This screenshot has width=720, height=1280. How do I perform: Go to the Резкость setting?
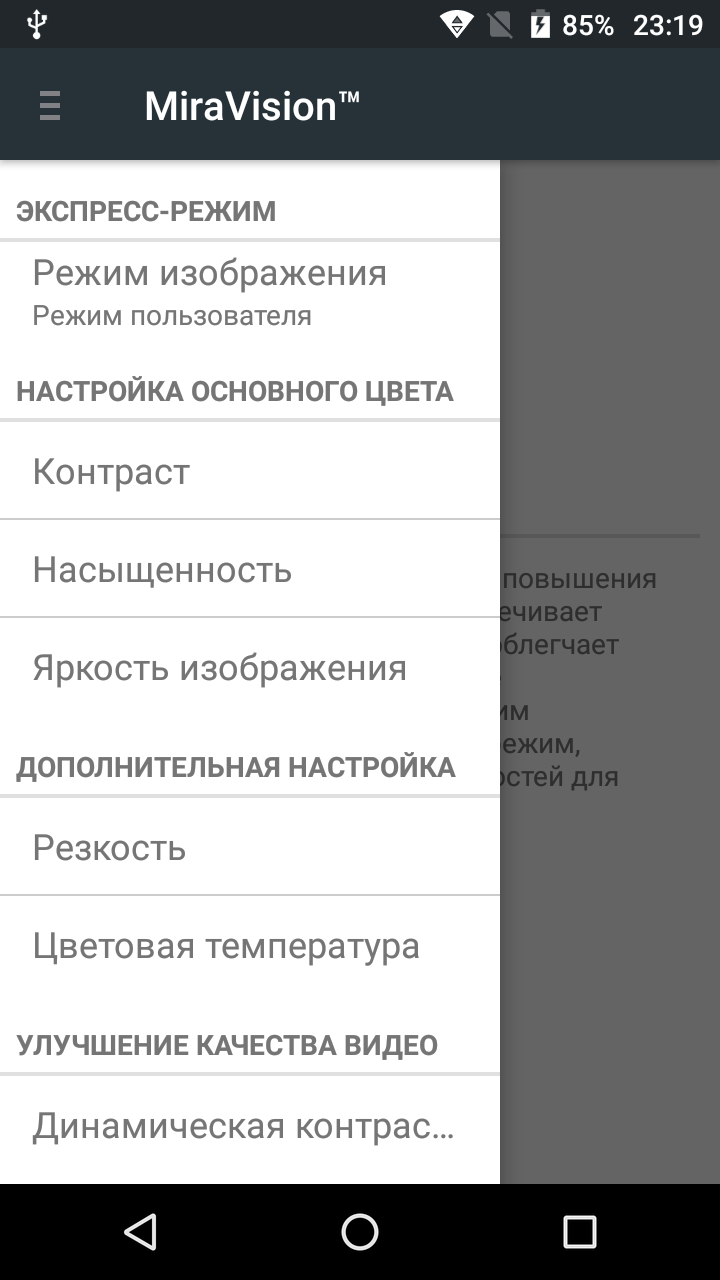[250, 847]
